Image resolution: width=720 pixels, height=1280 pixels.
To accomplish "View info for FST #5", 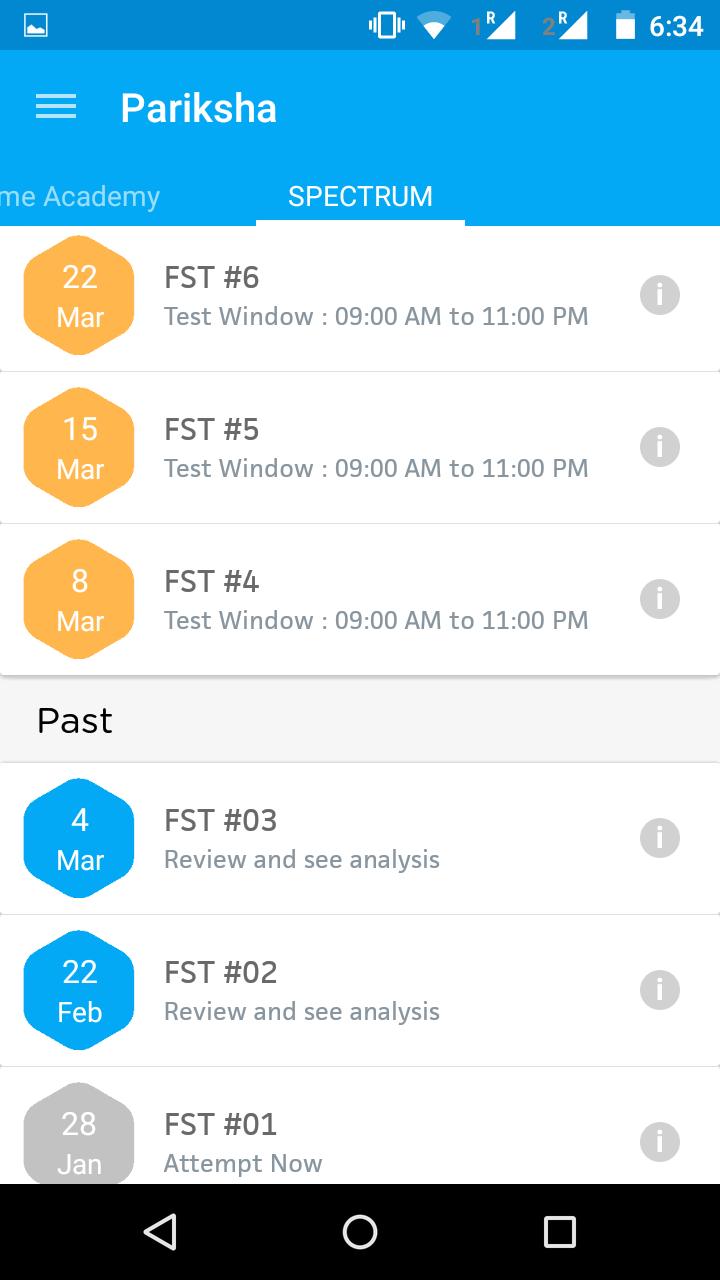I will click(x=660, y=447).
